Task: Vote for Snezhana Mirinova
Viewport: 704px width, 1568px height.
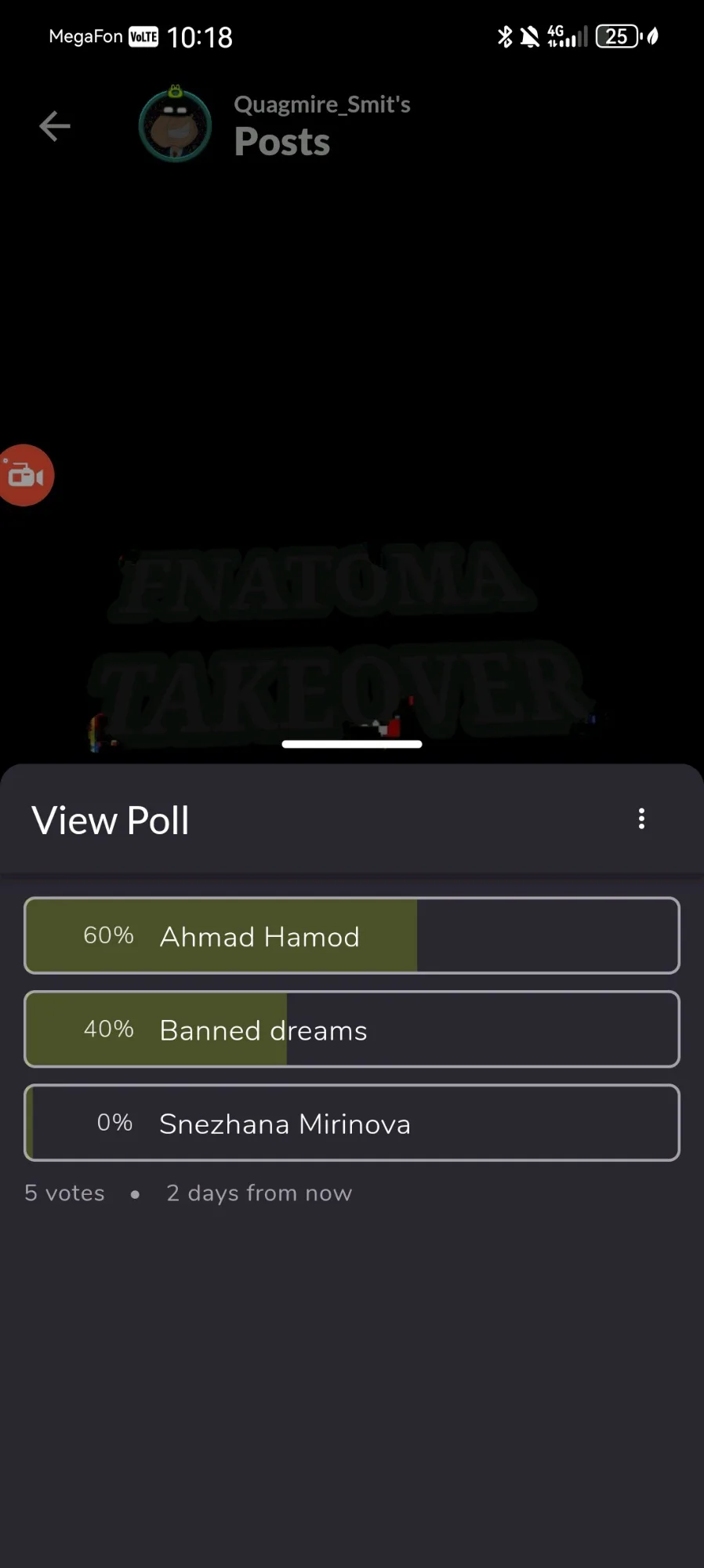Action: coord(352,1123)
